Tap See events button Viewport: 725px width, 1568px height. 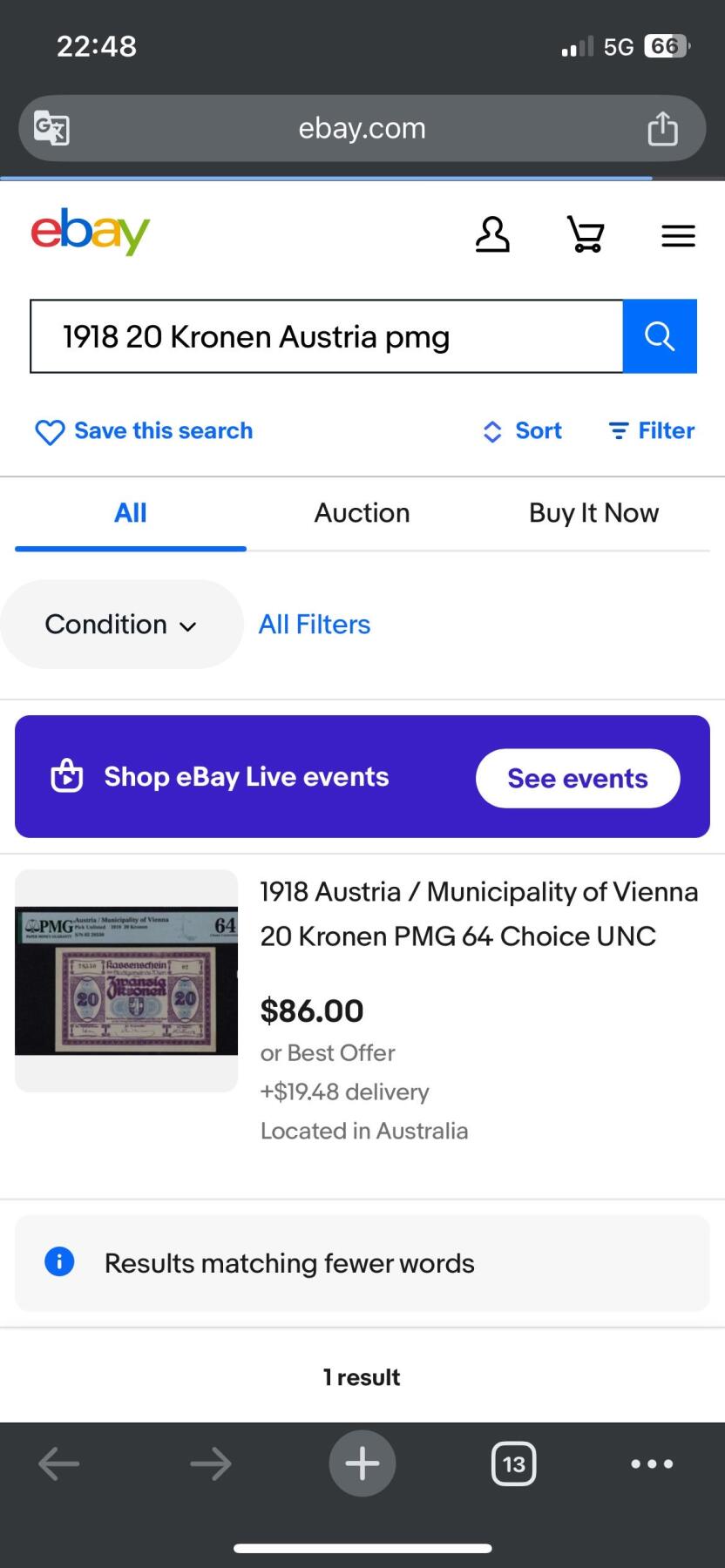click(578, 778)
